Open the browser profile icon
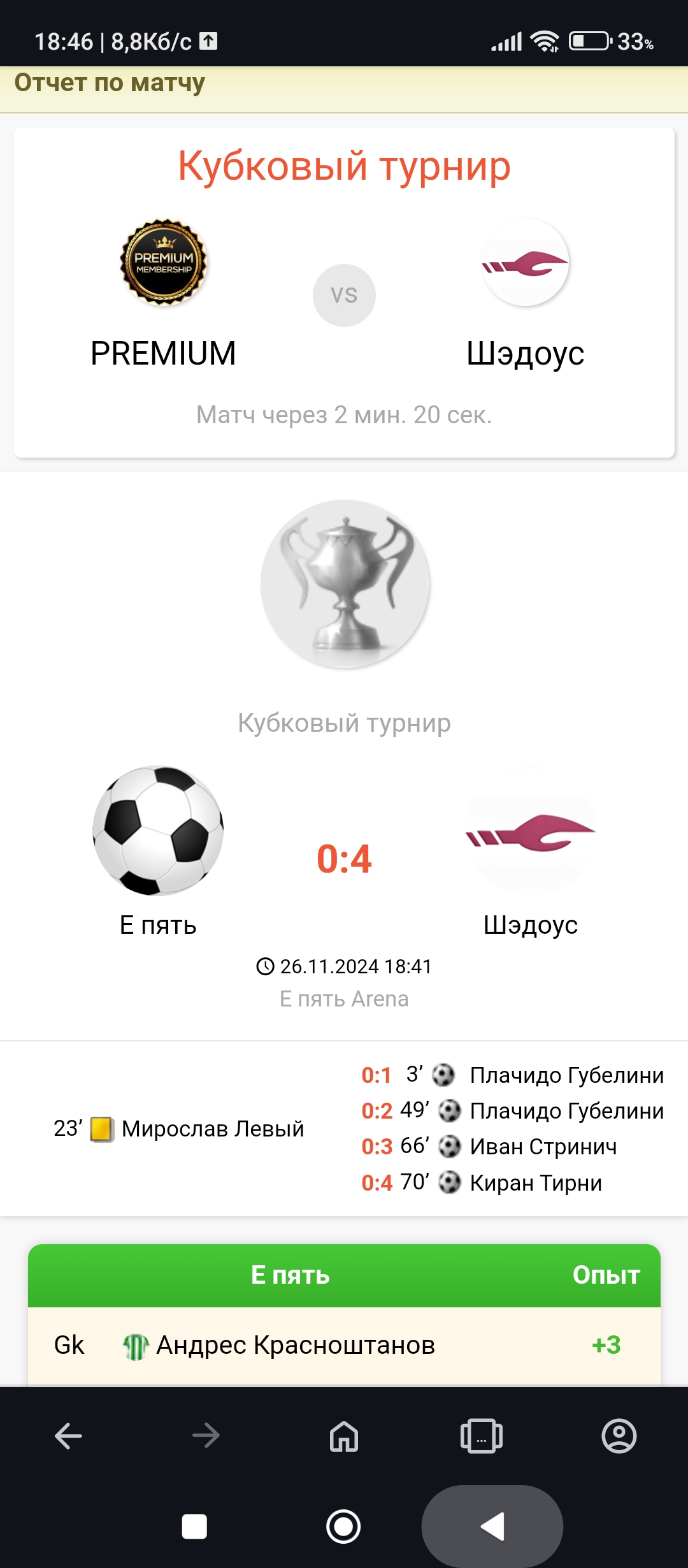 coord(619,1436)
